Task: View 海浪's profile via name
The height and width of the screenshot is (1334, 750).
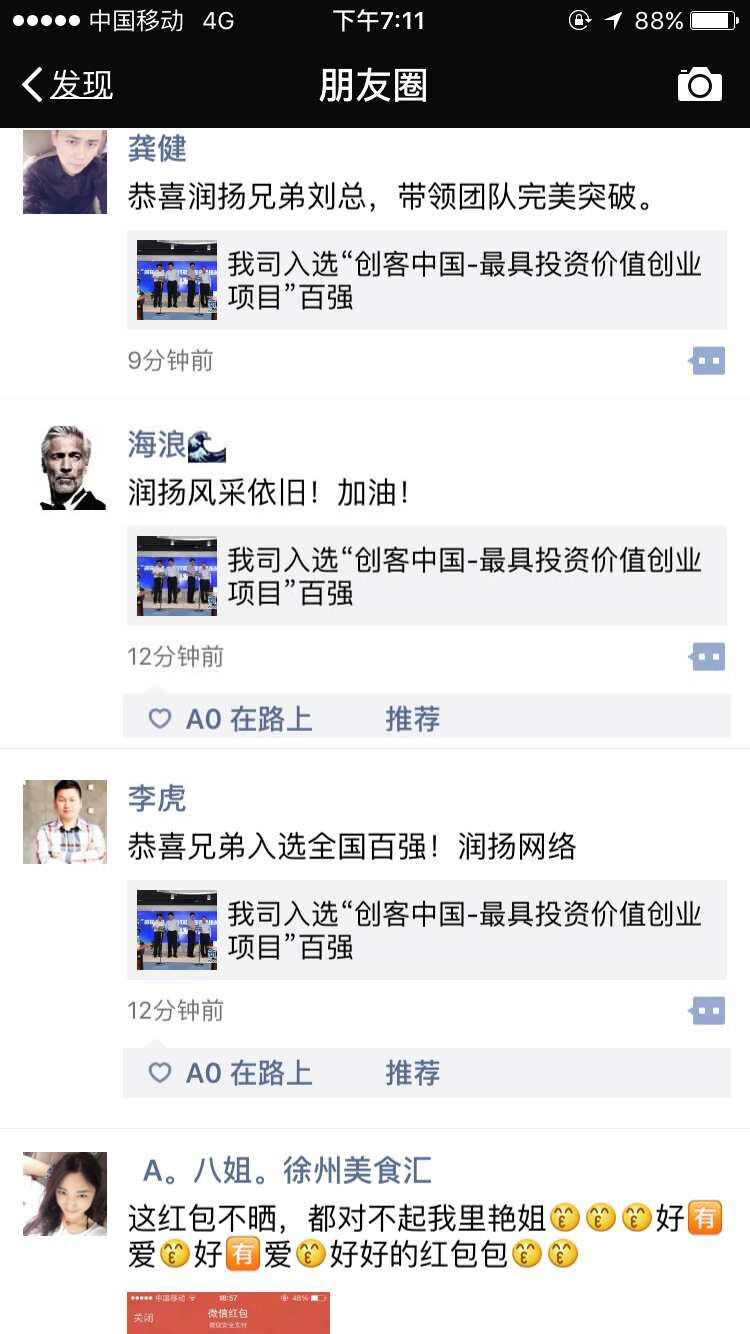Action: click(x=157, y=444)
